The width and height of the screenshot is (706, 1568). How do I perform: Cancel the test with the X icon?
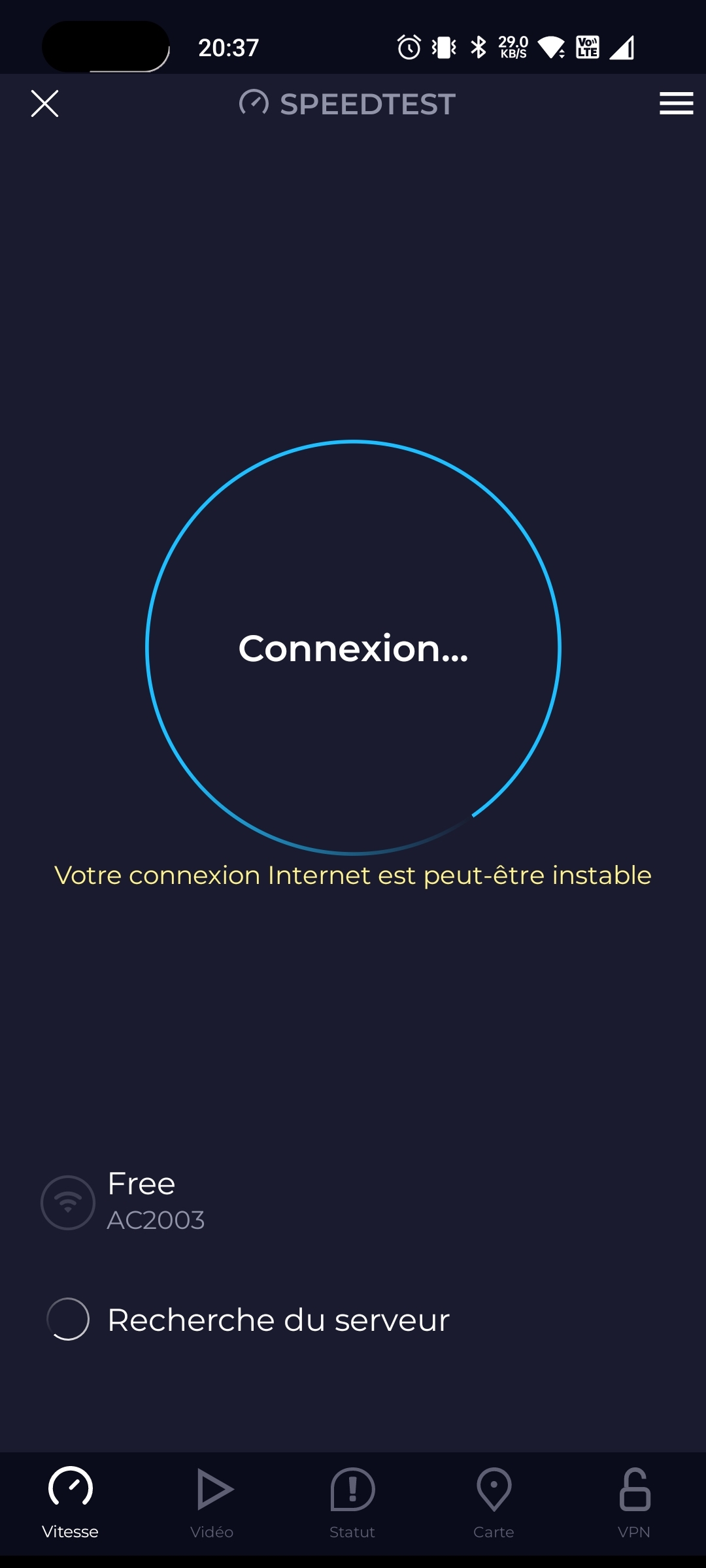tap(44, 104)
